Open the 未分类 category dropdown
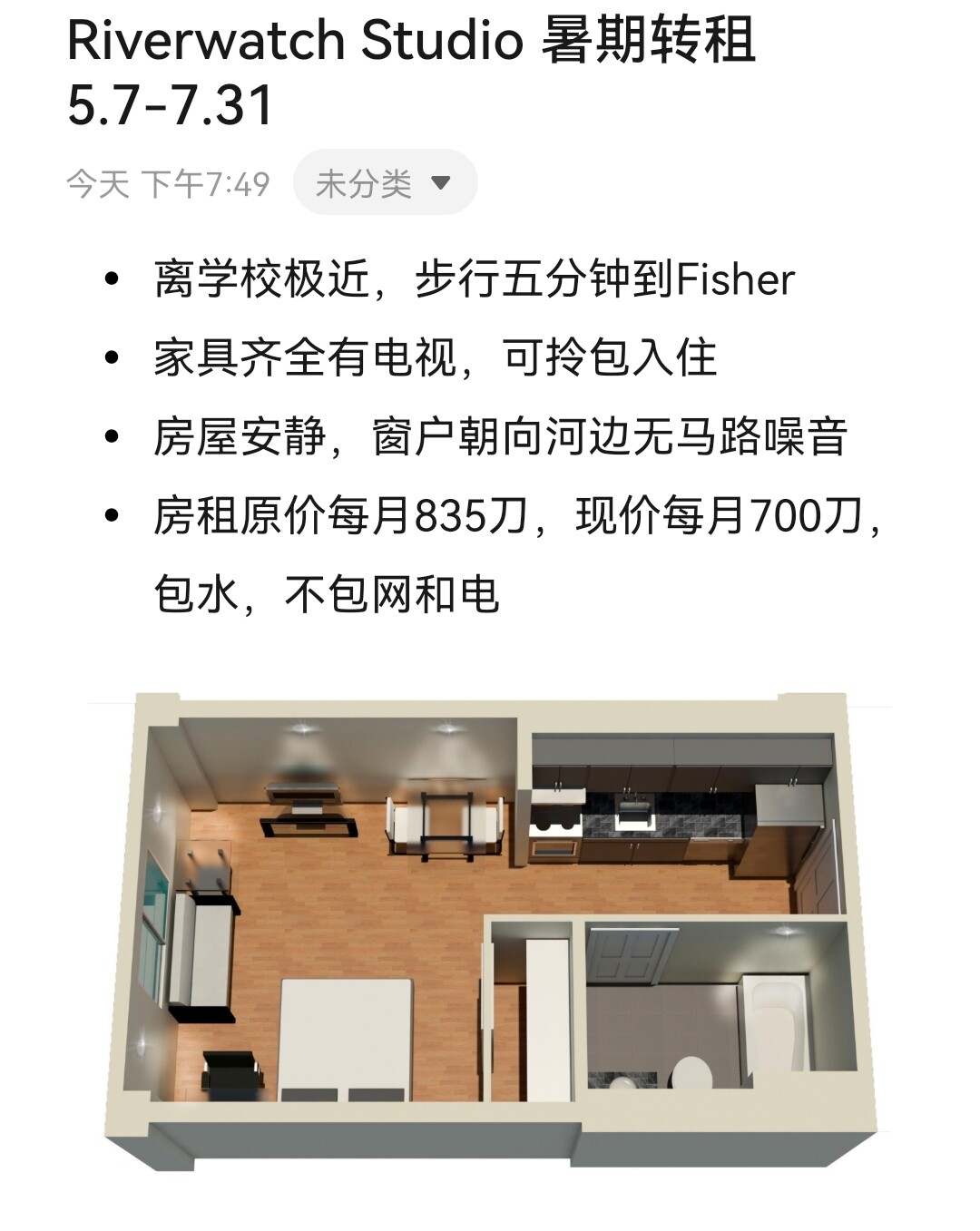The height and width of the screenshot is (1231, 980). (385, 183)
